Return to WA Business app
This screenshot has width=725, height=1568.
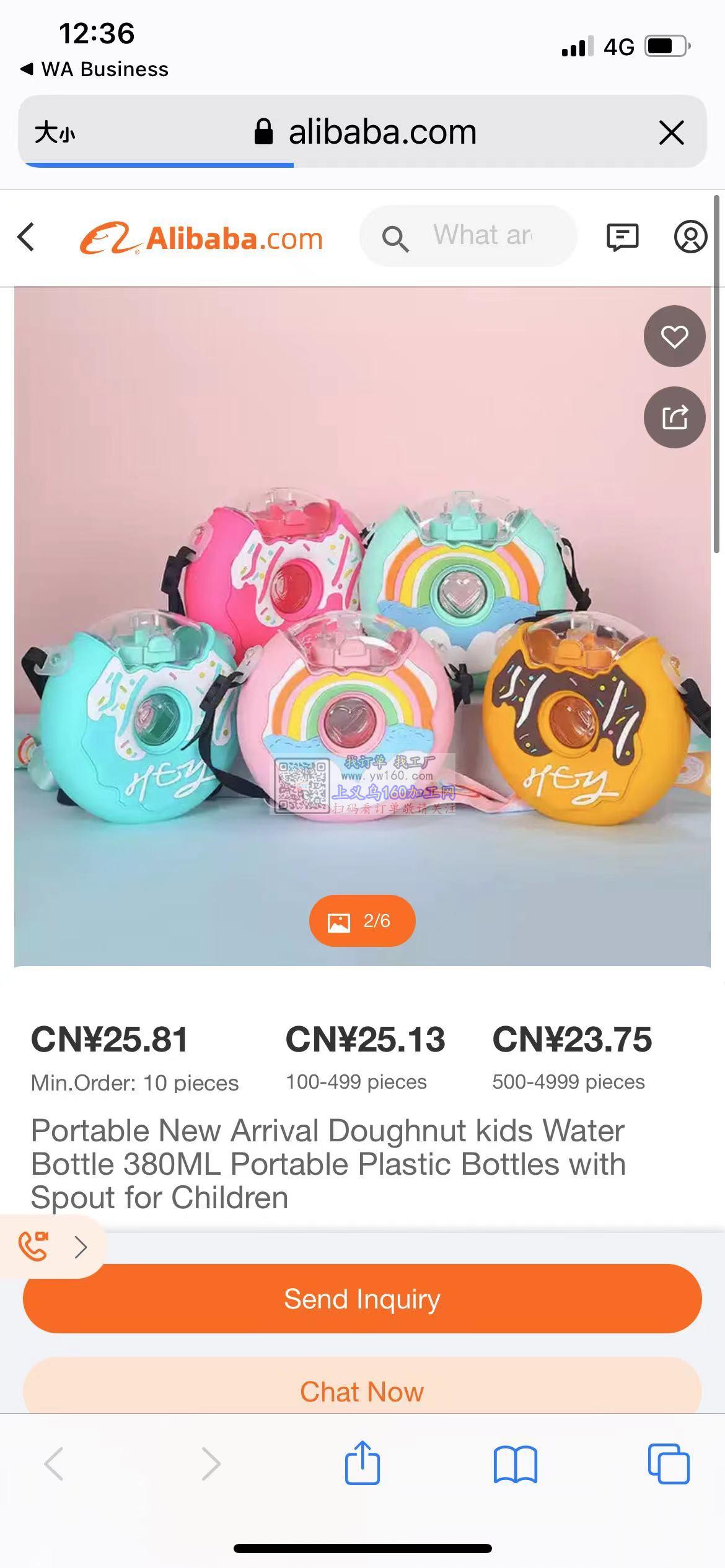[x=94, y=69]
